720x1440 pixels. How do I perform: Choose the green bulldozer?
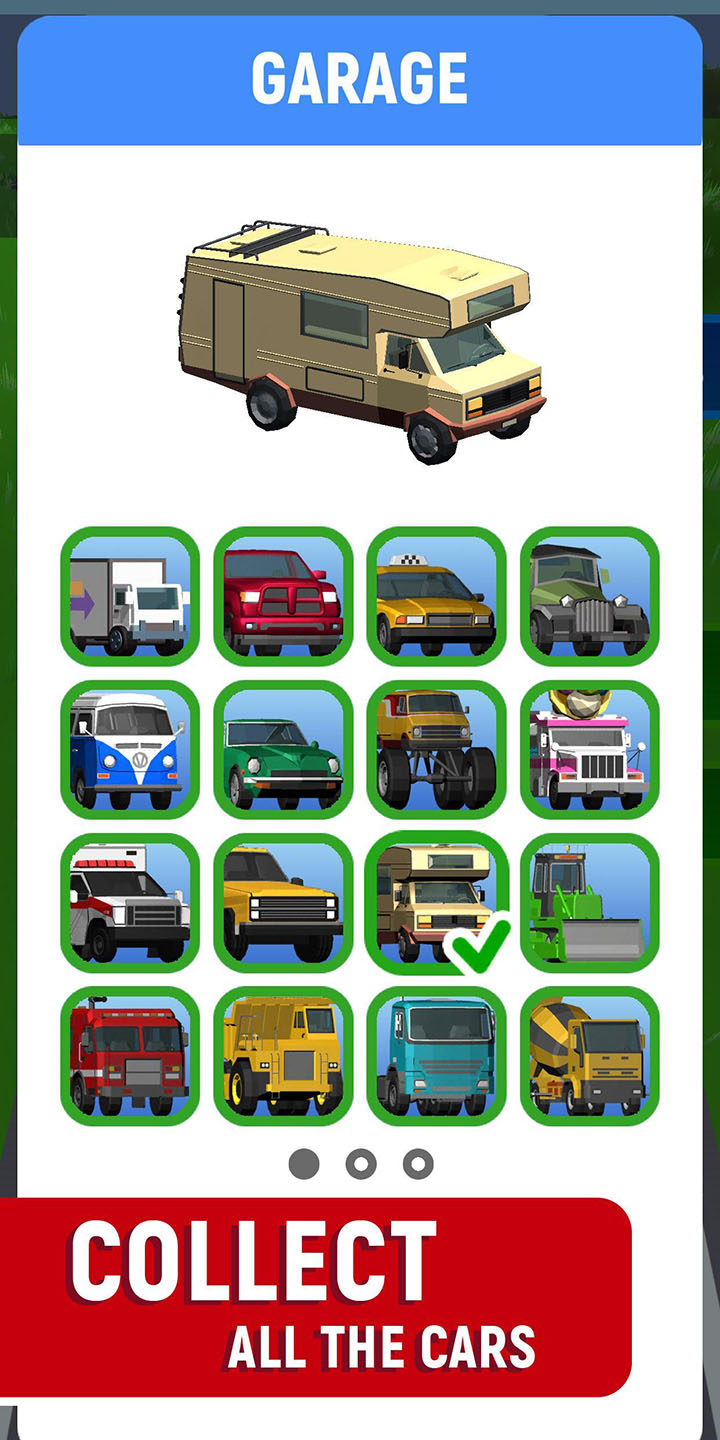point(589,902)
